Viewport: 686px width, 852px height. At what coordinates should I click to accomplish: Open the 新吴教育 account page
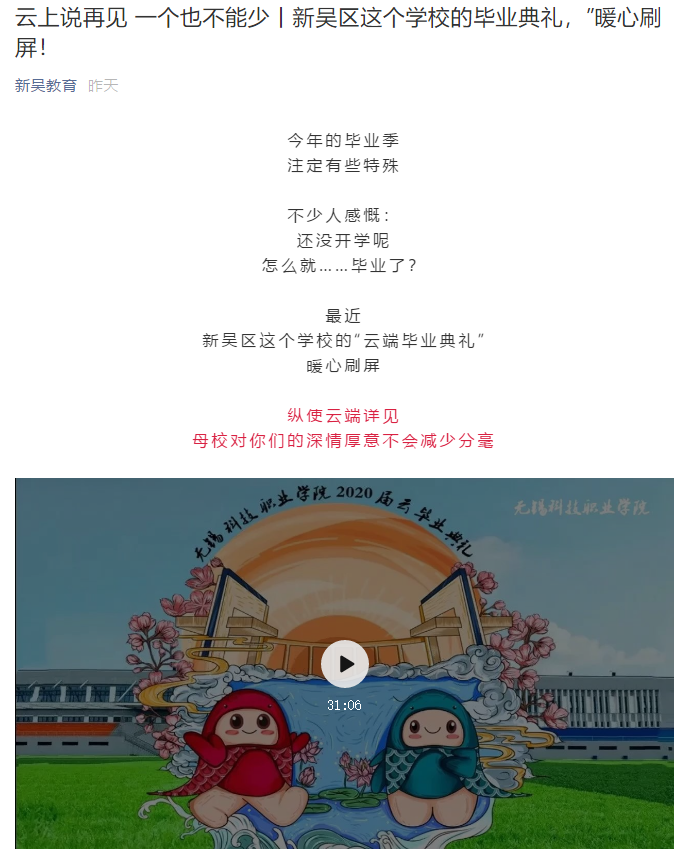[46, 86]
